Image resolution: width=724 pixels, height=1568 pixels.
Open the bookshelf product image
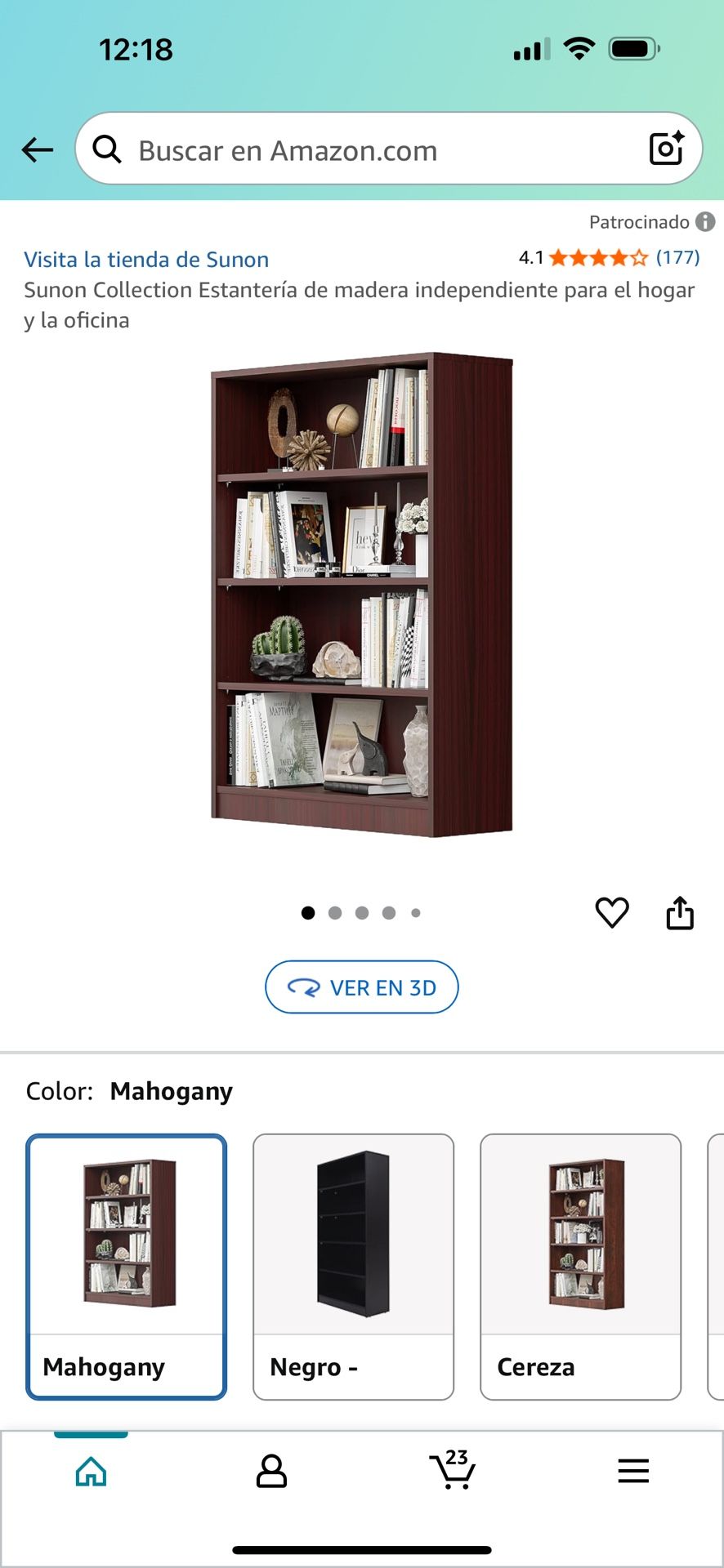pos(361,596)
